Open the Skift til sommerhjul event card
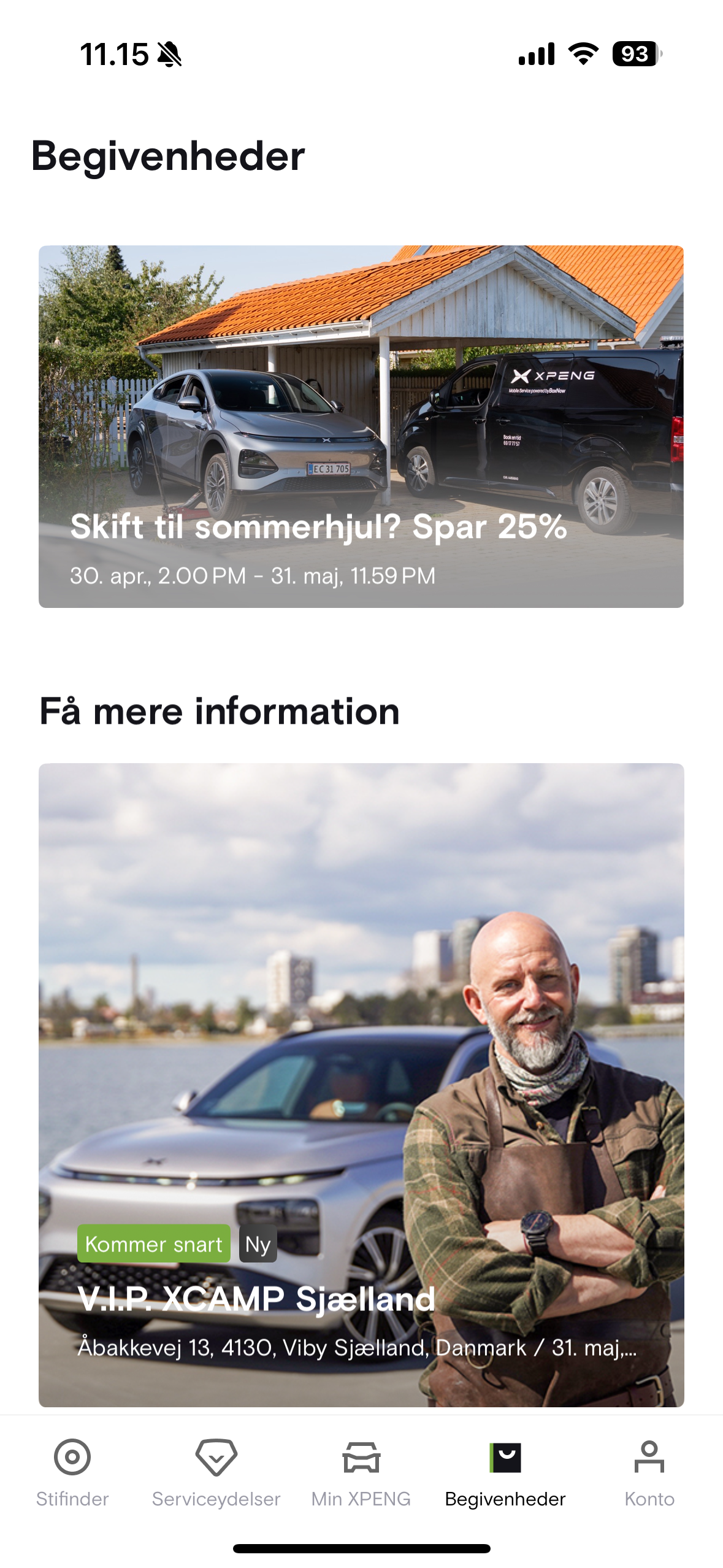723x1568 pixels. point(361,426)
